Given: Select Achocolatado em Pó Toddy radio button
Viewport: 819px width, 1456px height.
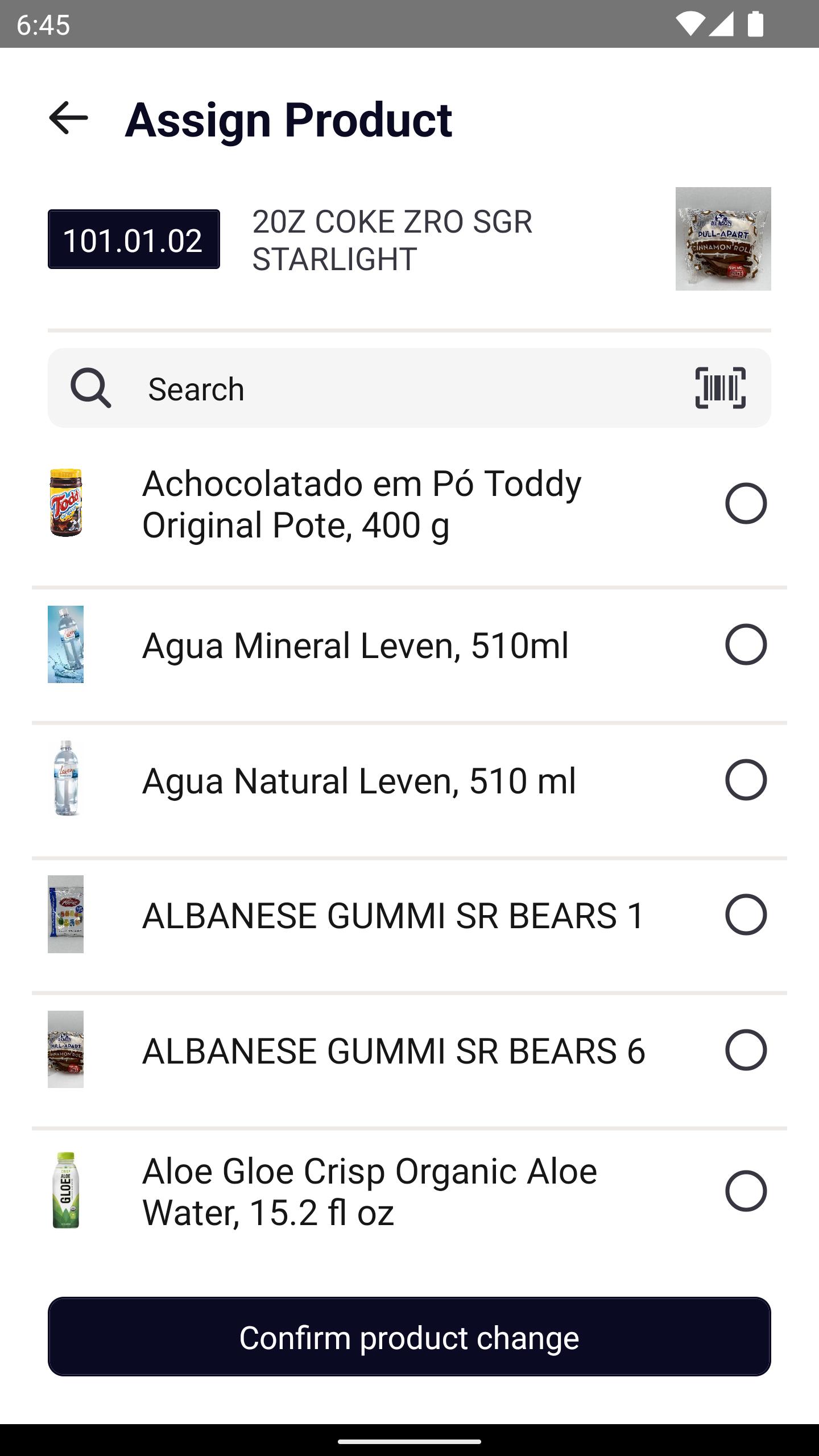Looking at the screenshot, I should pyautogui.click(x=746, y=503).
